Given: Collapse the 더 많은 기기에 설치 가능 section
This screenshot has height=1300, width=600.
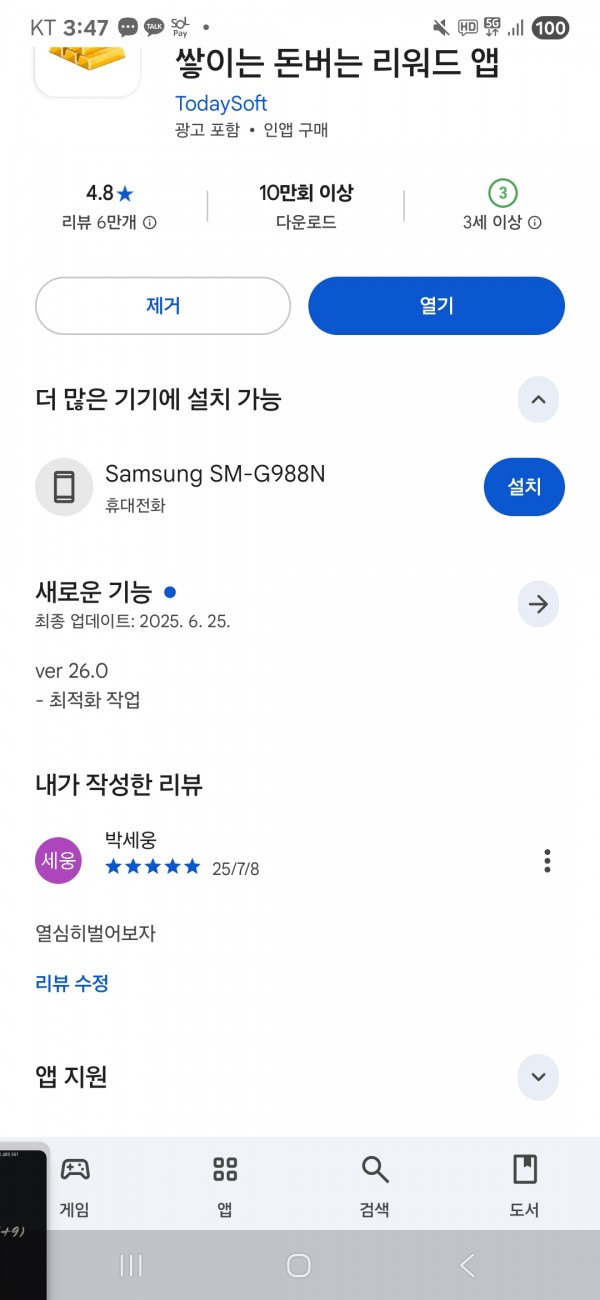Looking at the screenshot, I should coord(538,400).
